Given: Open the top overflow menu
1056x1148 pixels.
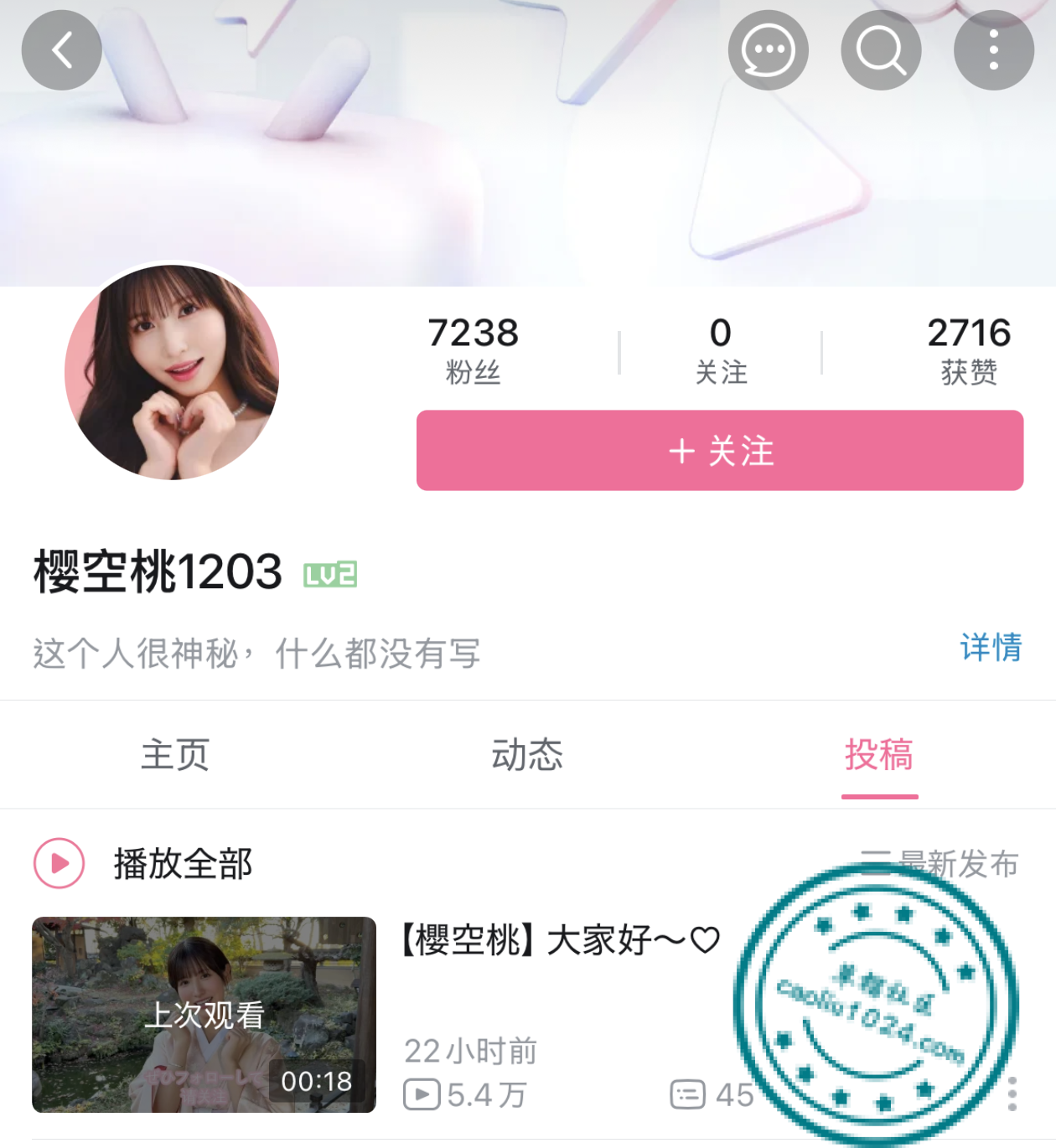Looking at the screenshot, I should click(993, 50).
